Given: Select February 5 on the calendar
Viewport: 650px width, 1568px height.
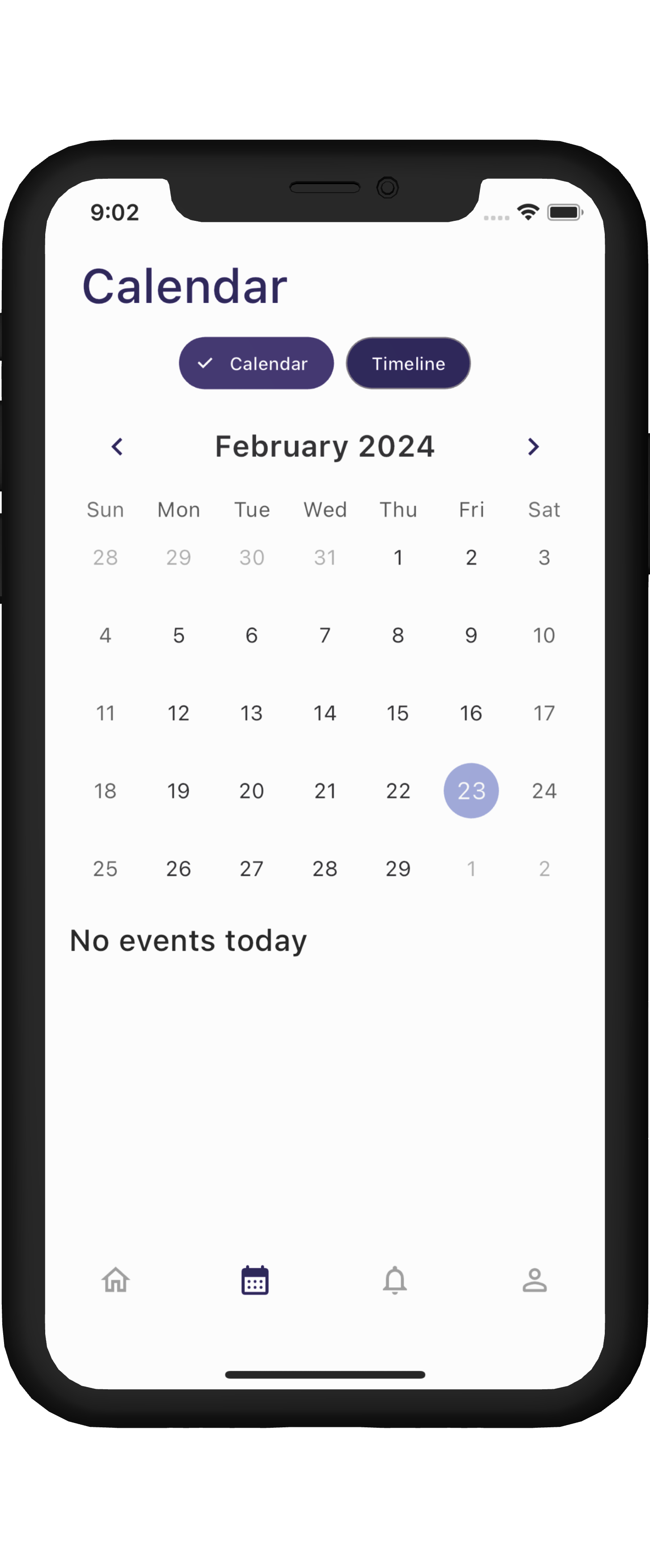Looking at the screenshot, I should tap(179, 635).
